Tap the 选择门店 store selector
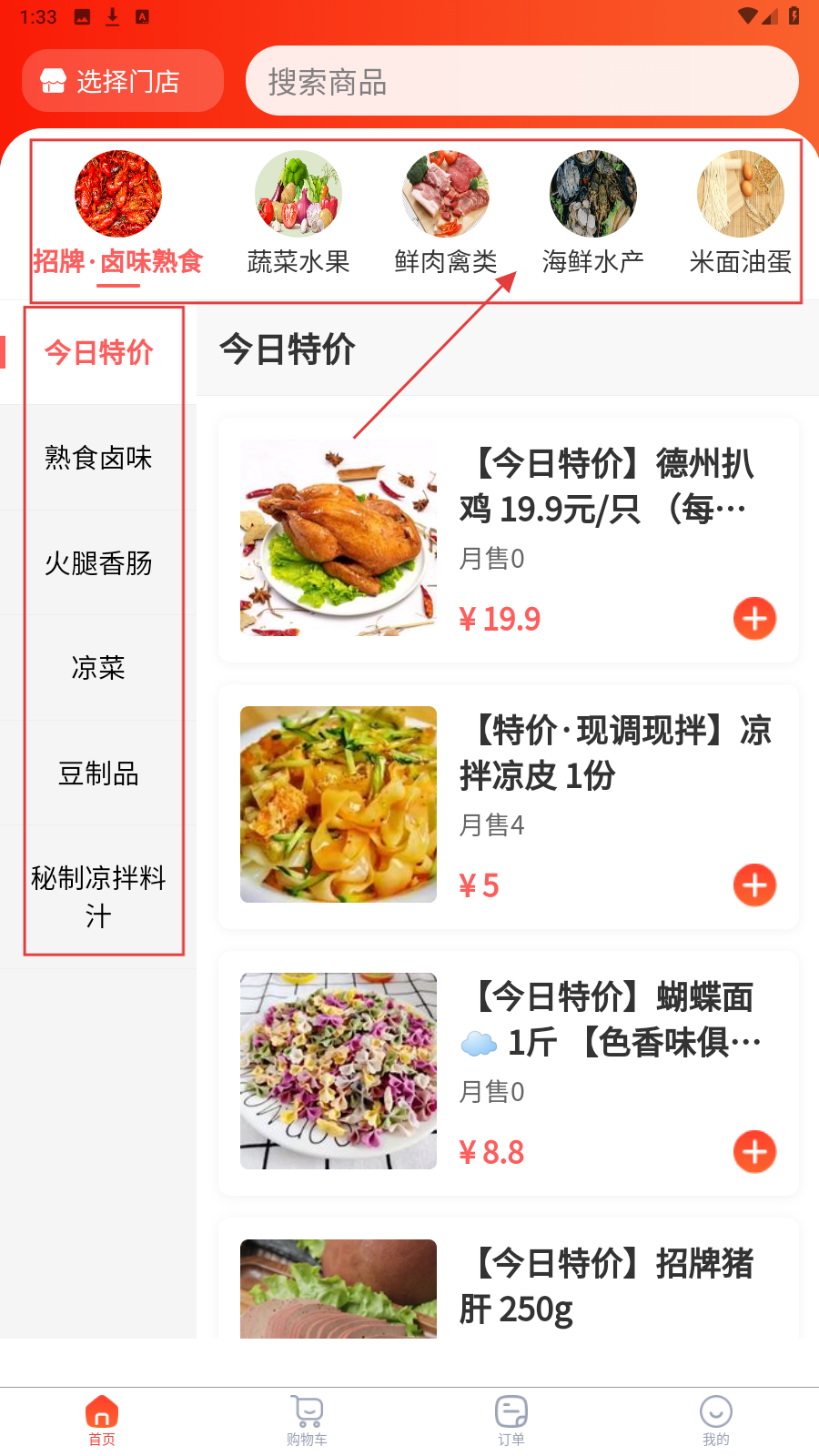This screenshot has width=819, height=1456. pos(123,81)
